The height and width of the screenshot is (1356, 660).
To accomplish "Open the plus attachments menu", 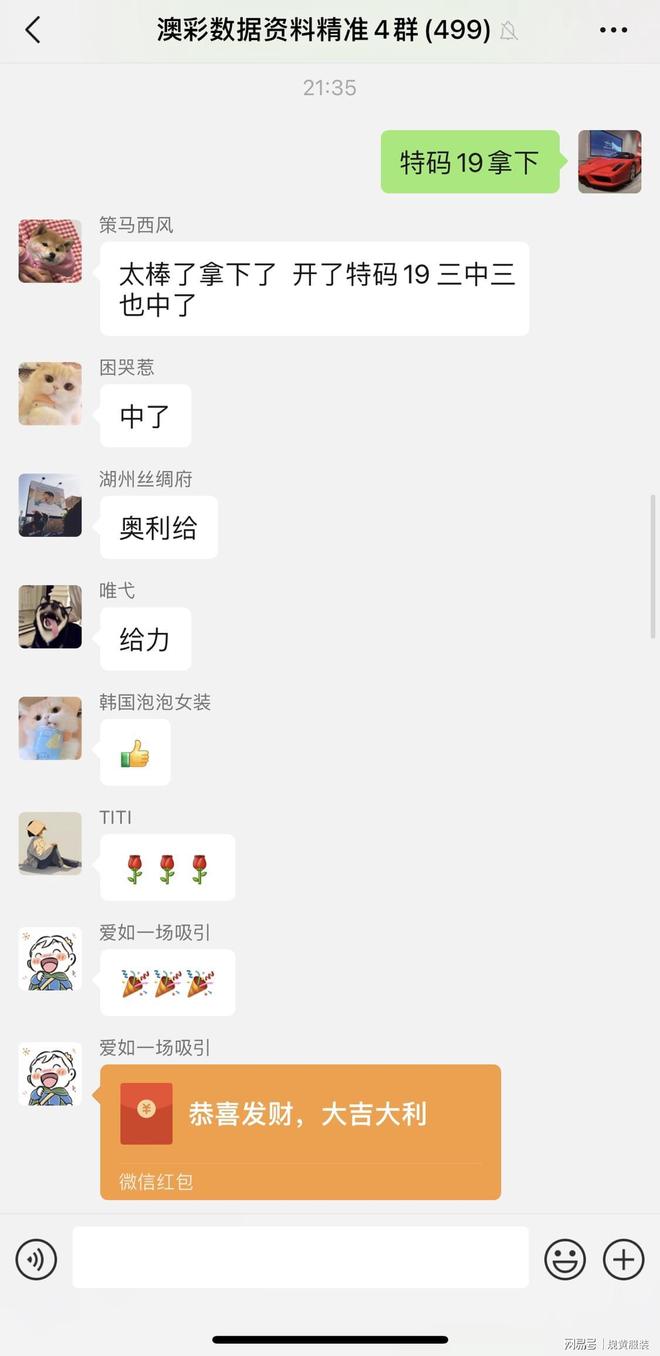I will 623,1259.
